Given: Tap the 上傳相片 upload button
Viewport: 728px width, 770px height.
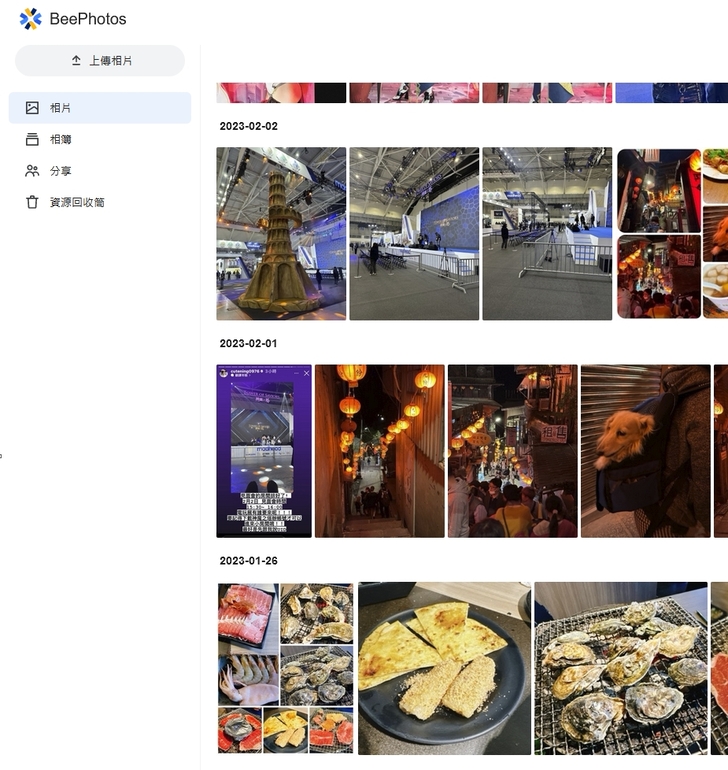Looking at the screenshot, I should (100, 61).
